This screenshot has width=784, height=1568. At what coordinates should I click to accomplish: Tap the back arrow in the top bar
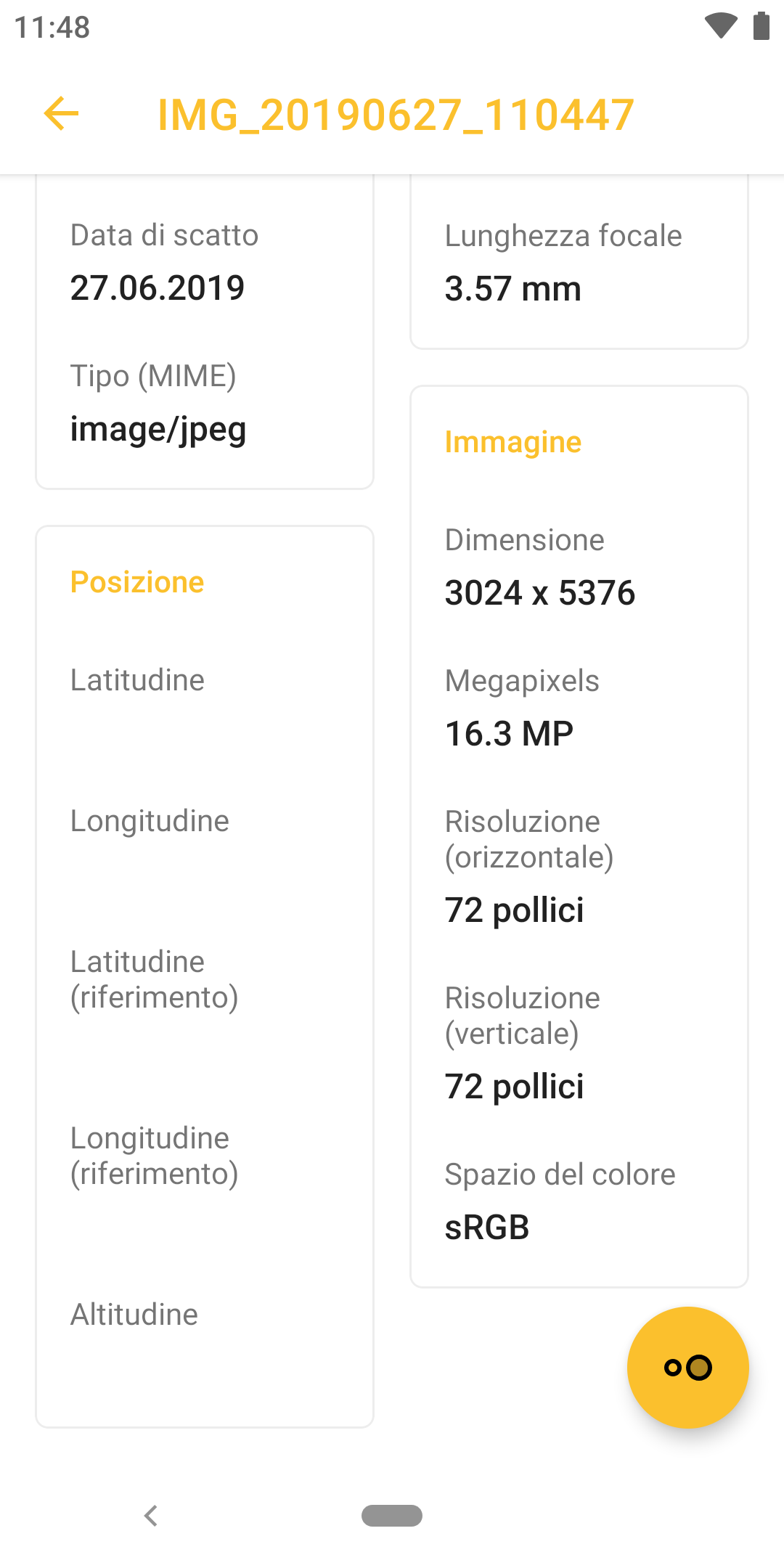(61, 114)
